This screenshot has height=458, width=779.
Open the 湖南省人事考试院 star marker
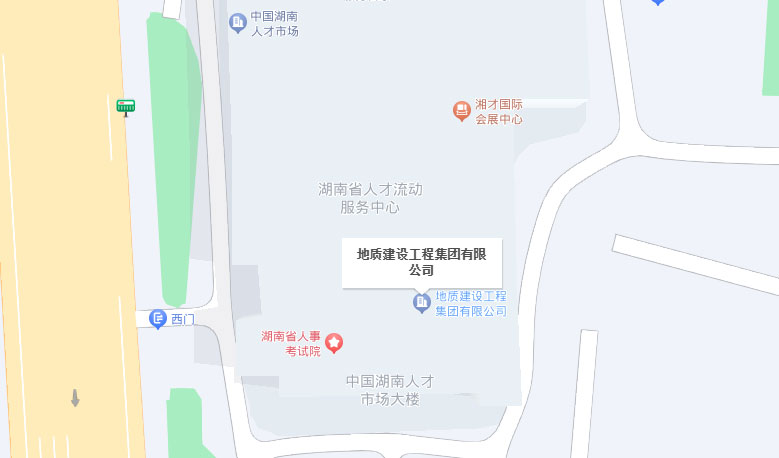tap(334, 343)
